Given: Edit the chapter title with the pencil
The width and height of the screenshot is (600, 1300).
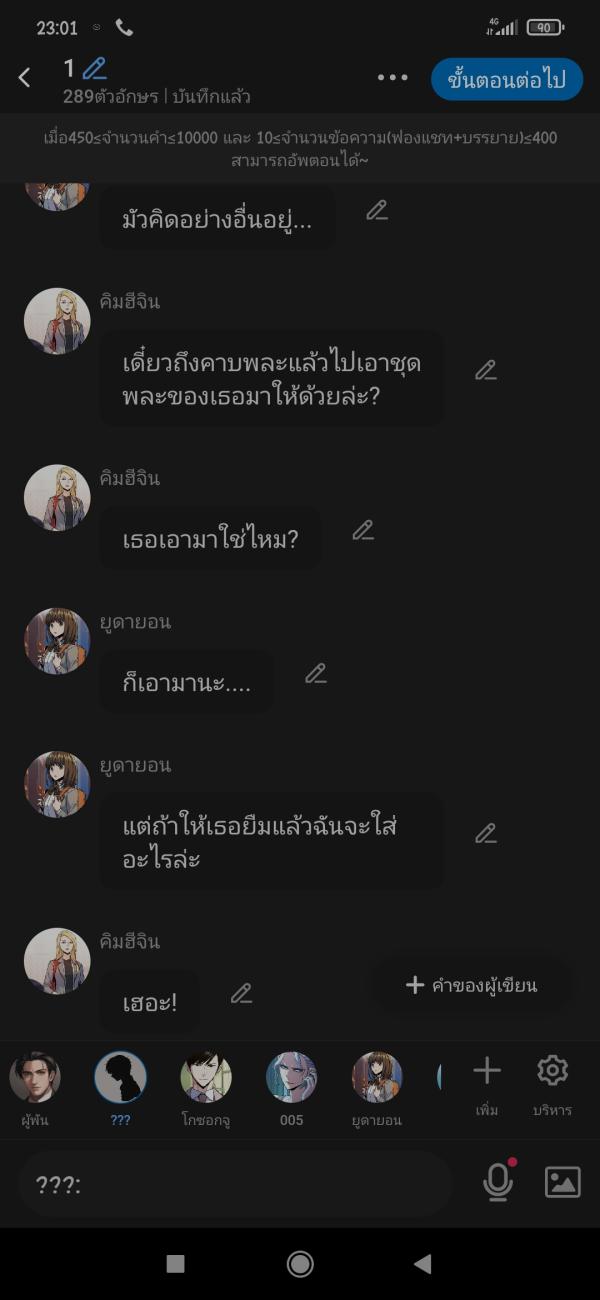Looking at the screenshot, I should pyautogui.click(x=94, y=69).
